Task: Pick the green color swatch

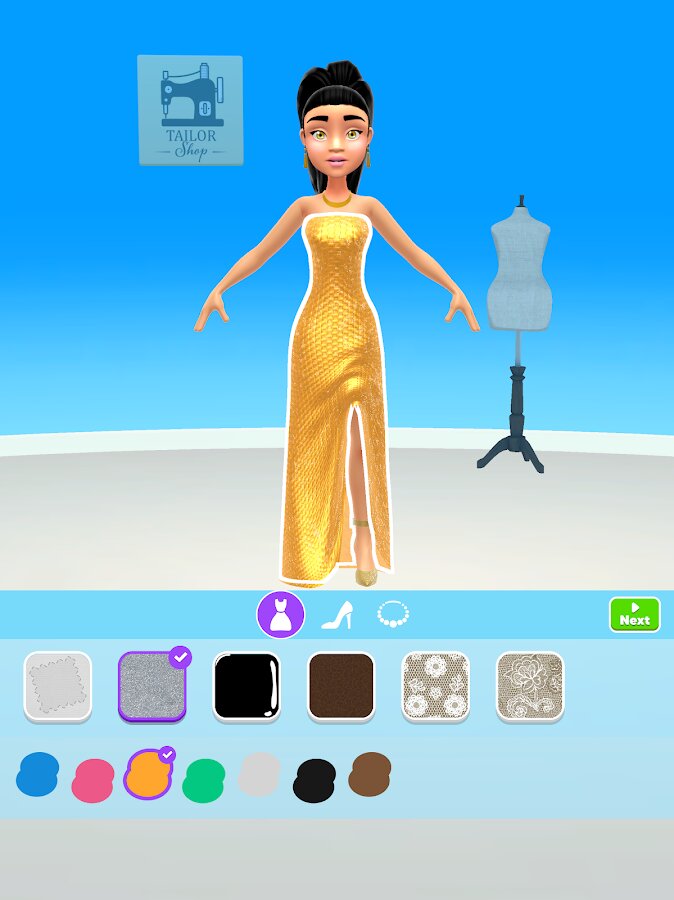Action: 204,781
